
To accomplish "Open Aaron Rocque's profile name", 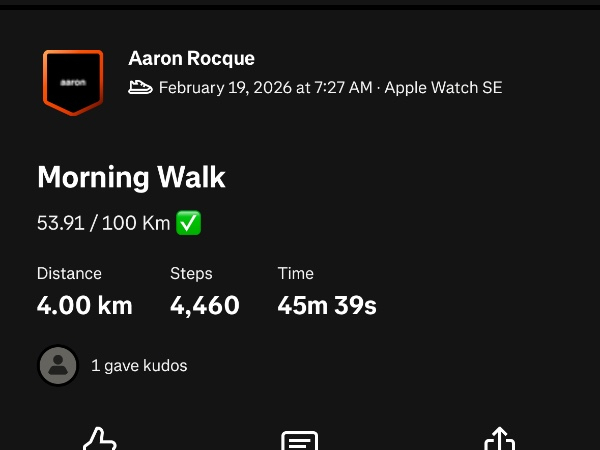I will point(191,58).
